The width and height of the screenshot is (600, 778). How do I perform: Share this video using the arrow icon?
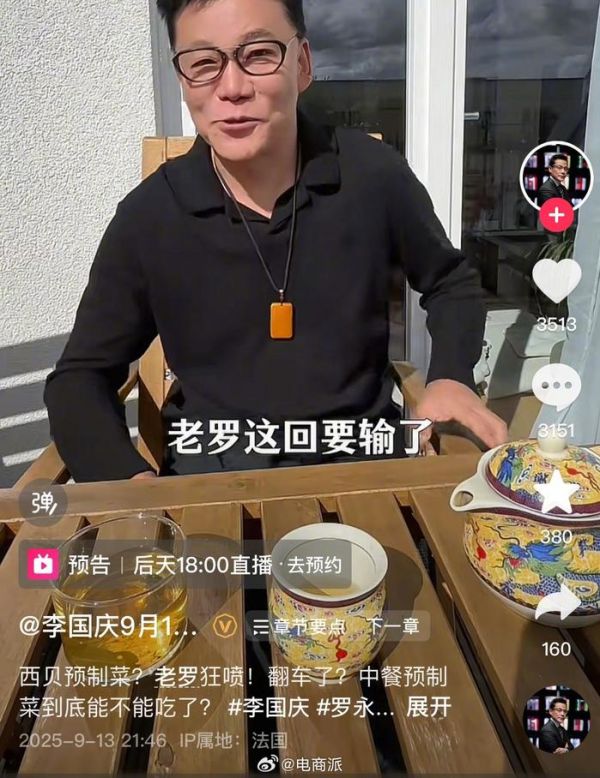pyautogui.click(x=556, y=602)
